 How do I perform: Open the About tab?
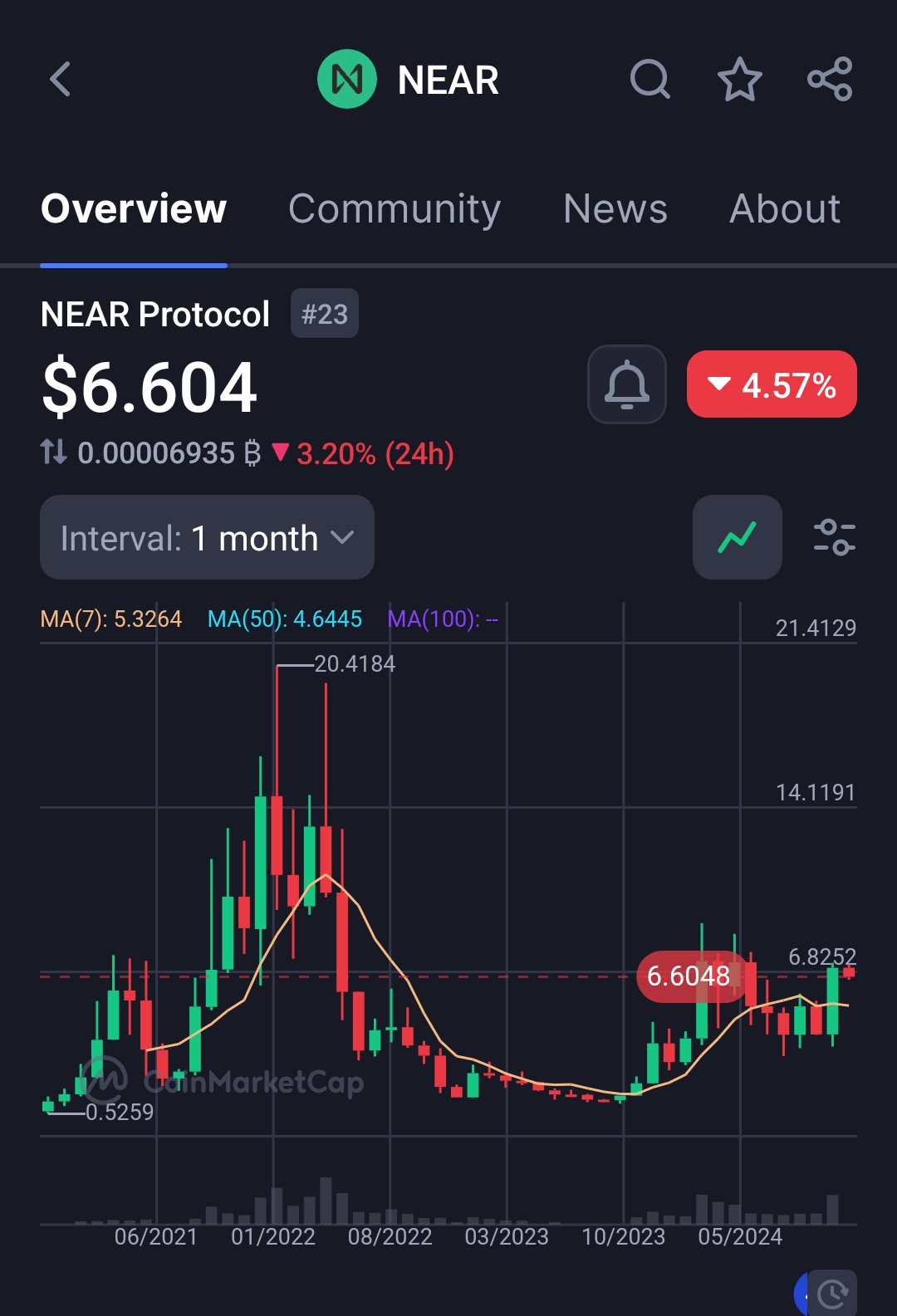click(x=785, y=208)
